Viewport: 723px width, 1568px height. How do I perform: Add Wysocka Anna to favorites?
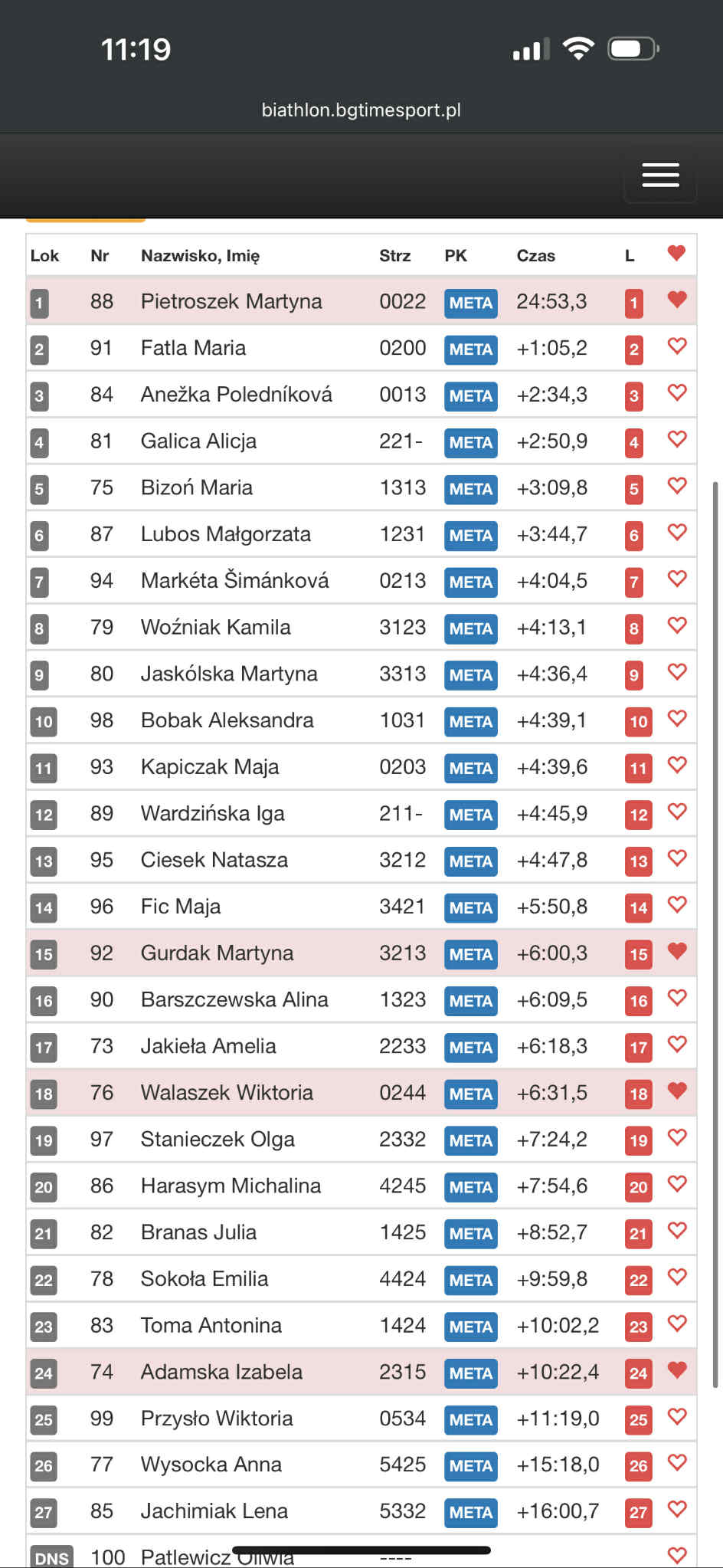677,1463
